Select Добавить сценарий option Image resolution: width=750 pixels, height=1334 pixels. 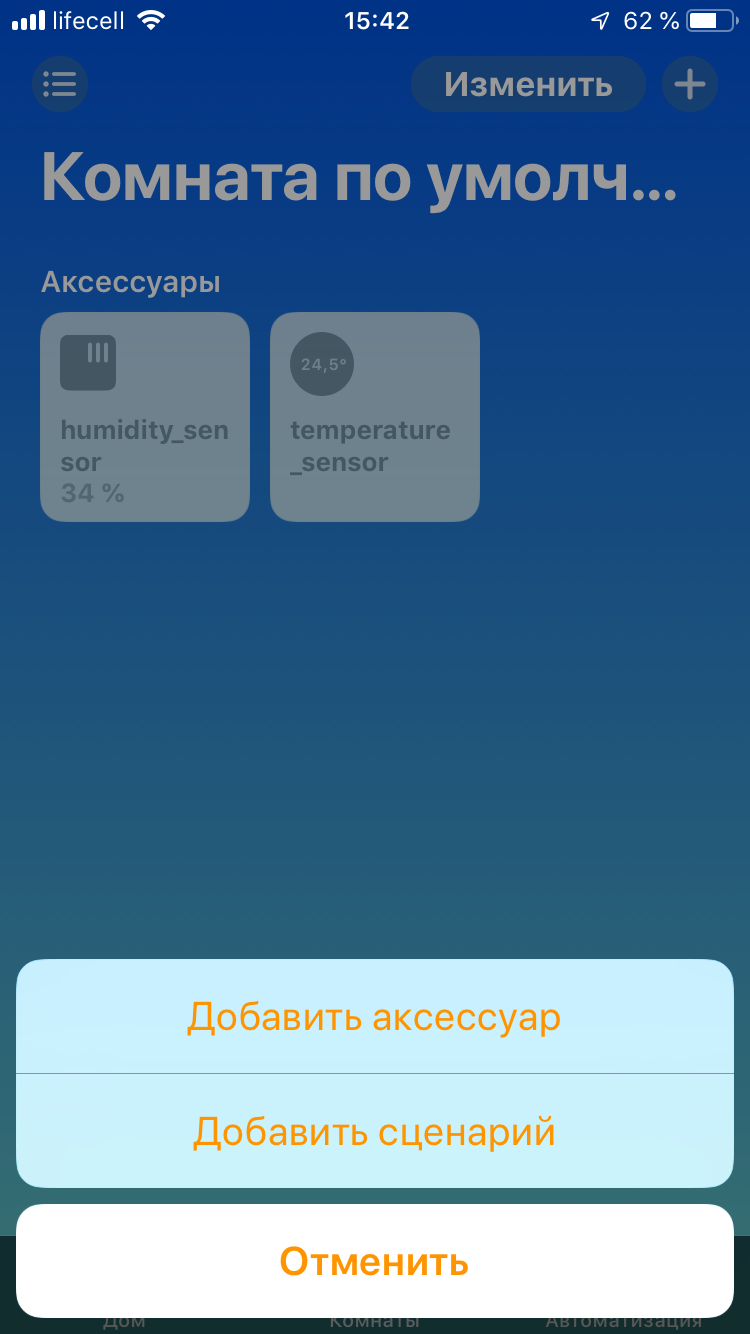(x=375, y=1131)
